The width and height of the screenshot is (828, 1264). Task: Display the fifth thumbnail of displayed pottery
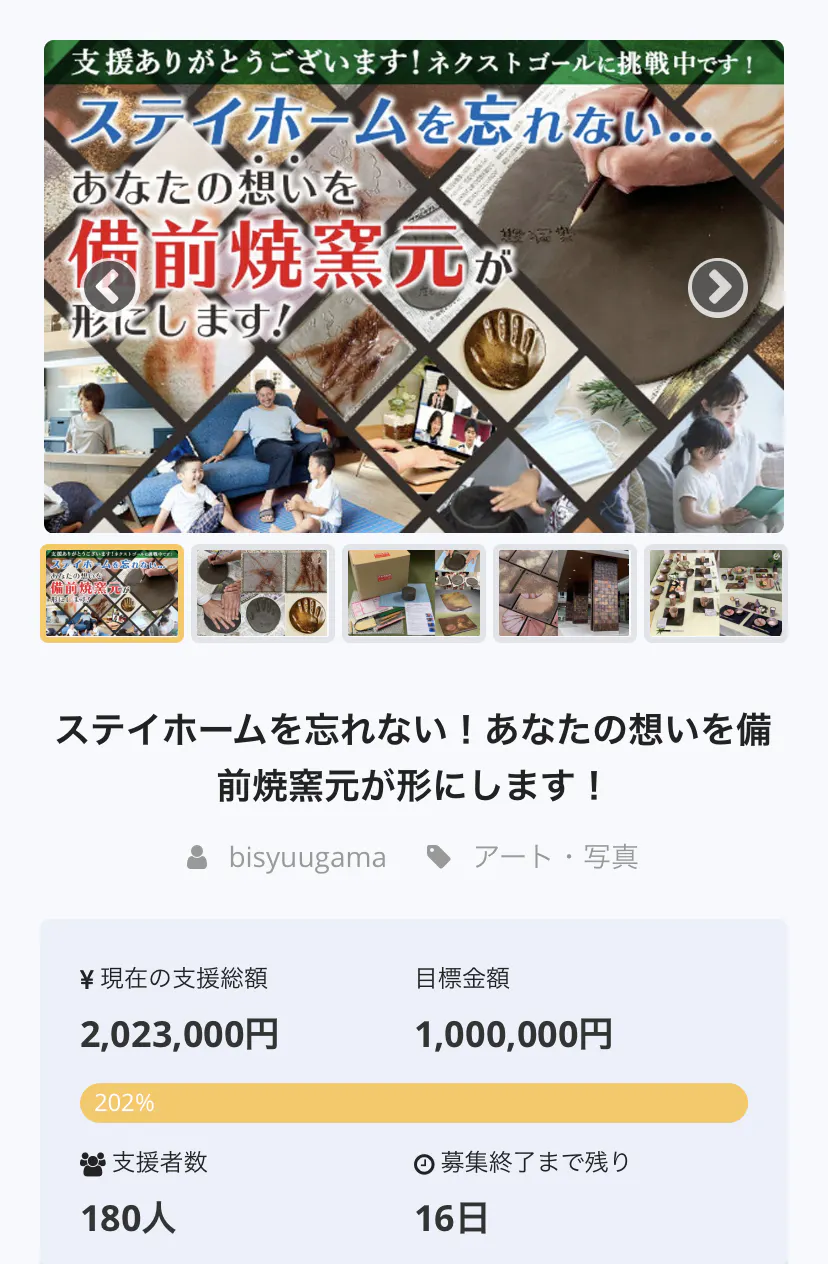coord(716,593)
